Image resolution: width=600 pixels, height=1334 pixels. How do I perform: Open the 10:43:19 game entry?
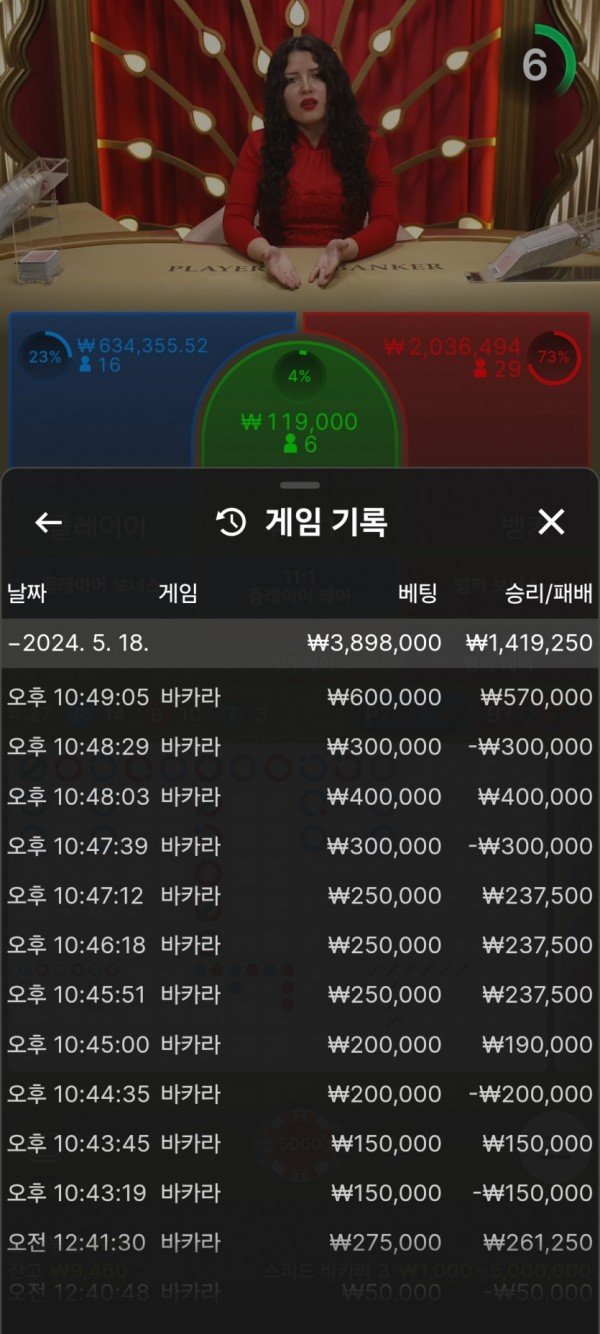click(x=300, y=1193)
